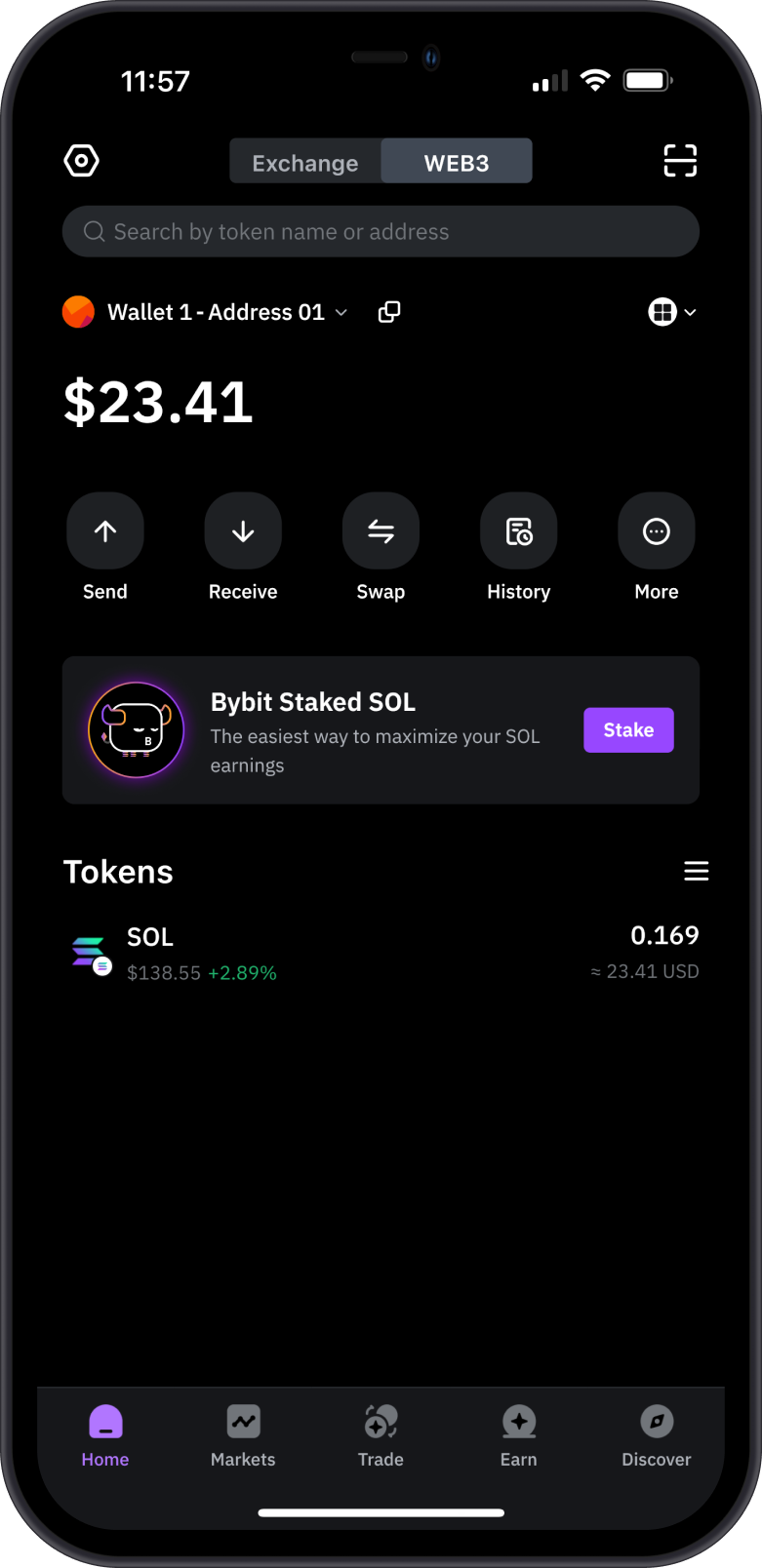Open the QR scan icon
762x1568 pixels.
coord(680,161)
